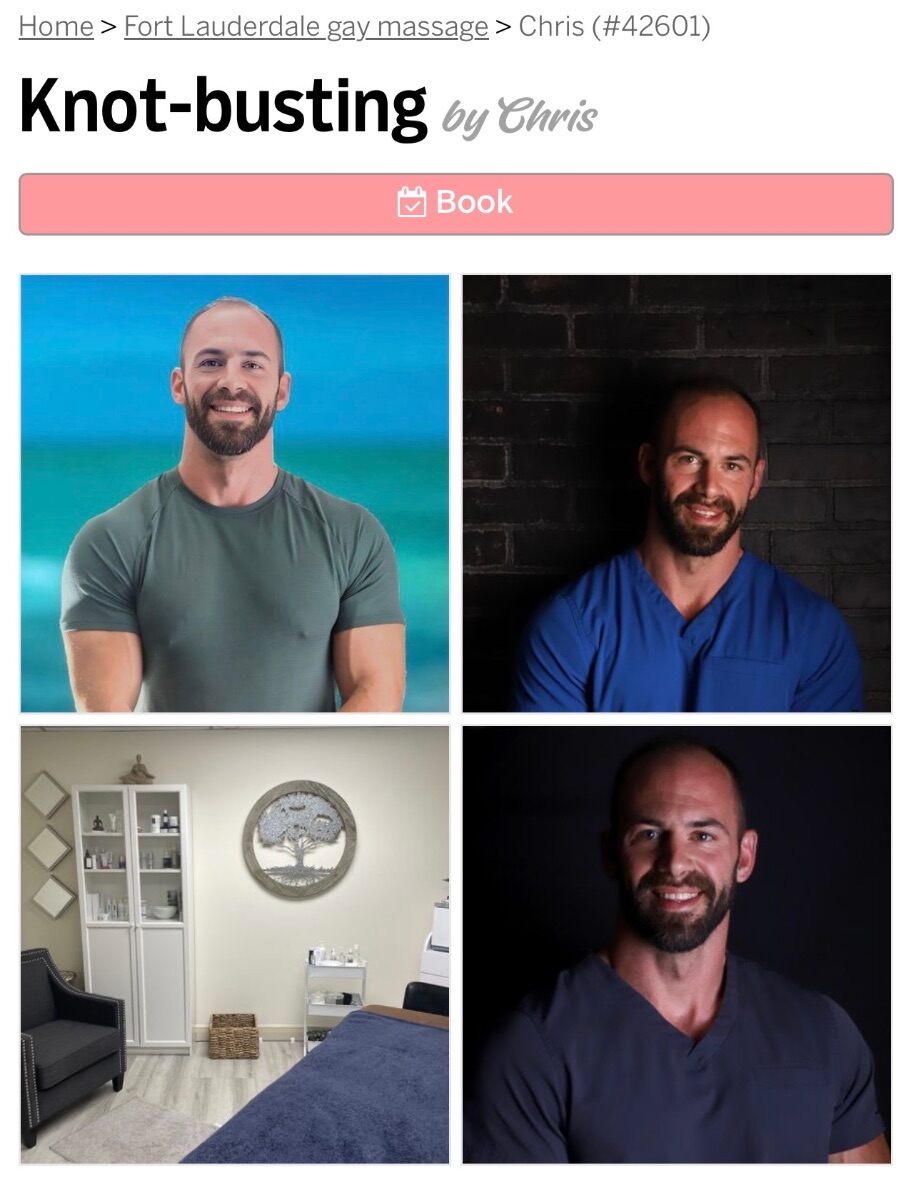Tap the pink Book button
Viewport: 921px width, 1200px height.
click(456, 204)
